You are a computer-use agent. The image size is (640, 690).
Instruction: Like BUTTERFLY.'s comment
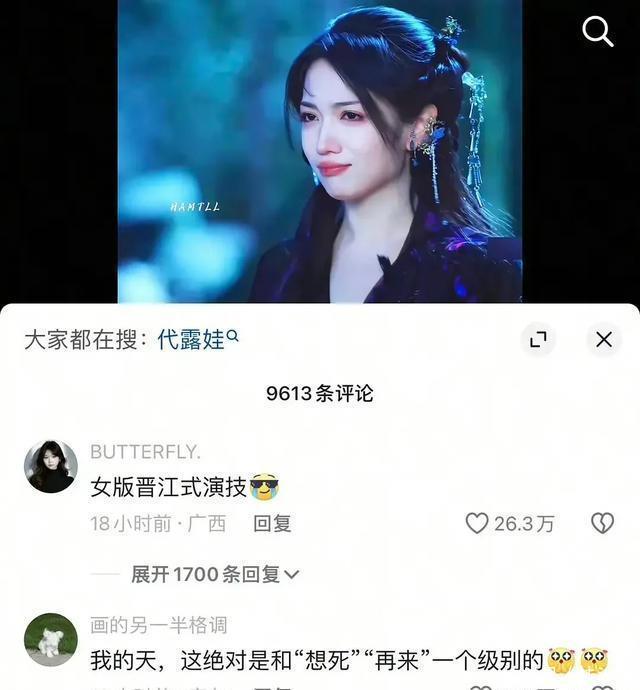[x=478, y=523]
